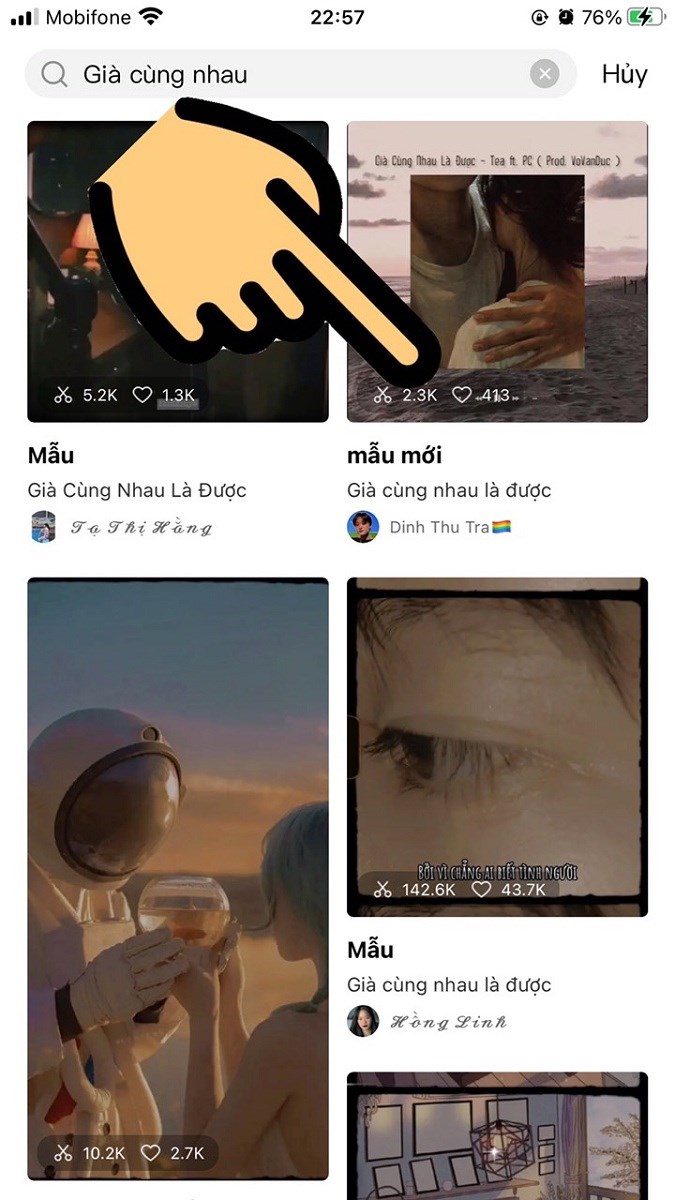Cancel search with Hủy

[624, 74]
